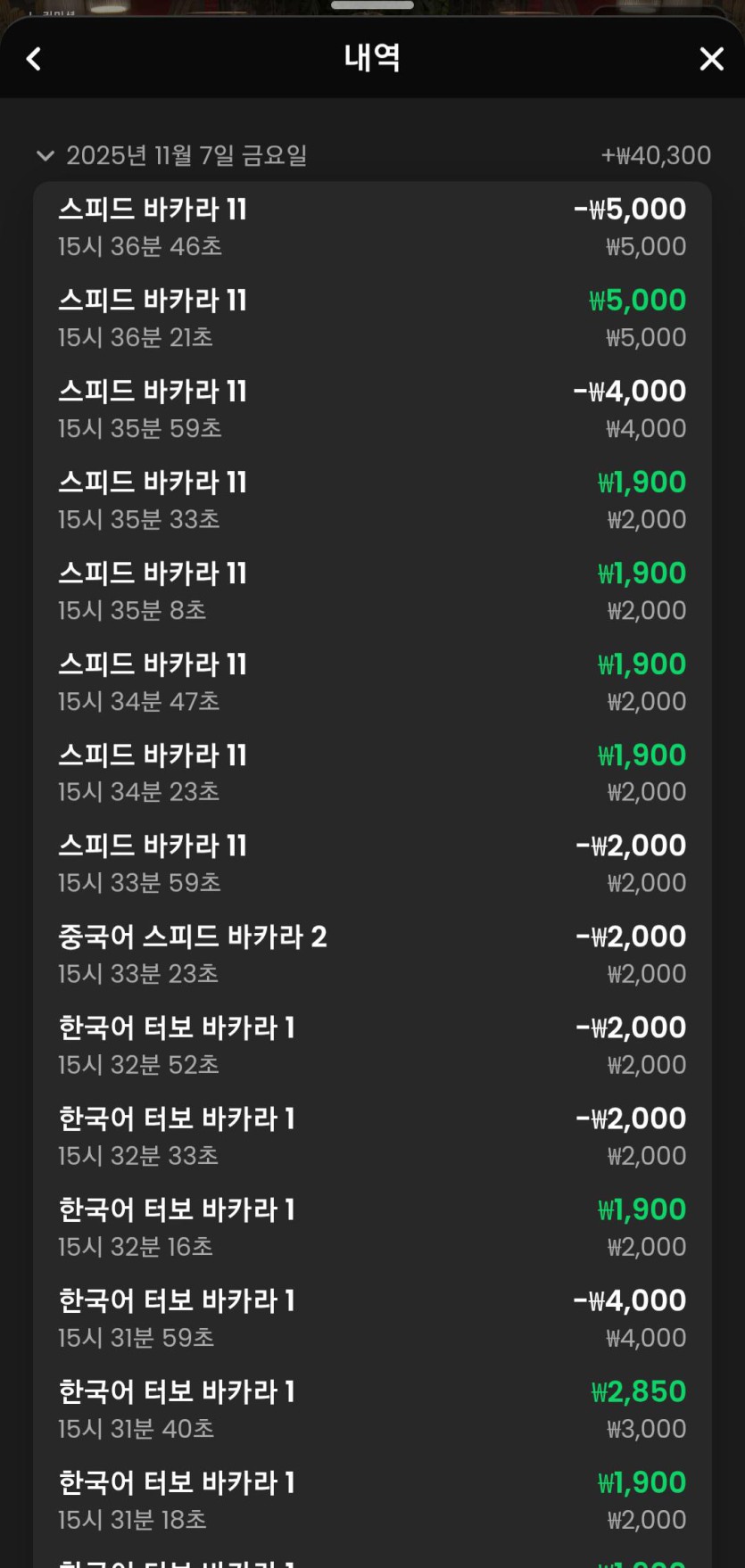This screenshot has width=745, height=1568.
Task: Go back from the 내역 screen
Action: pyautogui.click(x=34, y=60)
